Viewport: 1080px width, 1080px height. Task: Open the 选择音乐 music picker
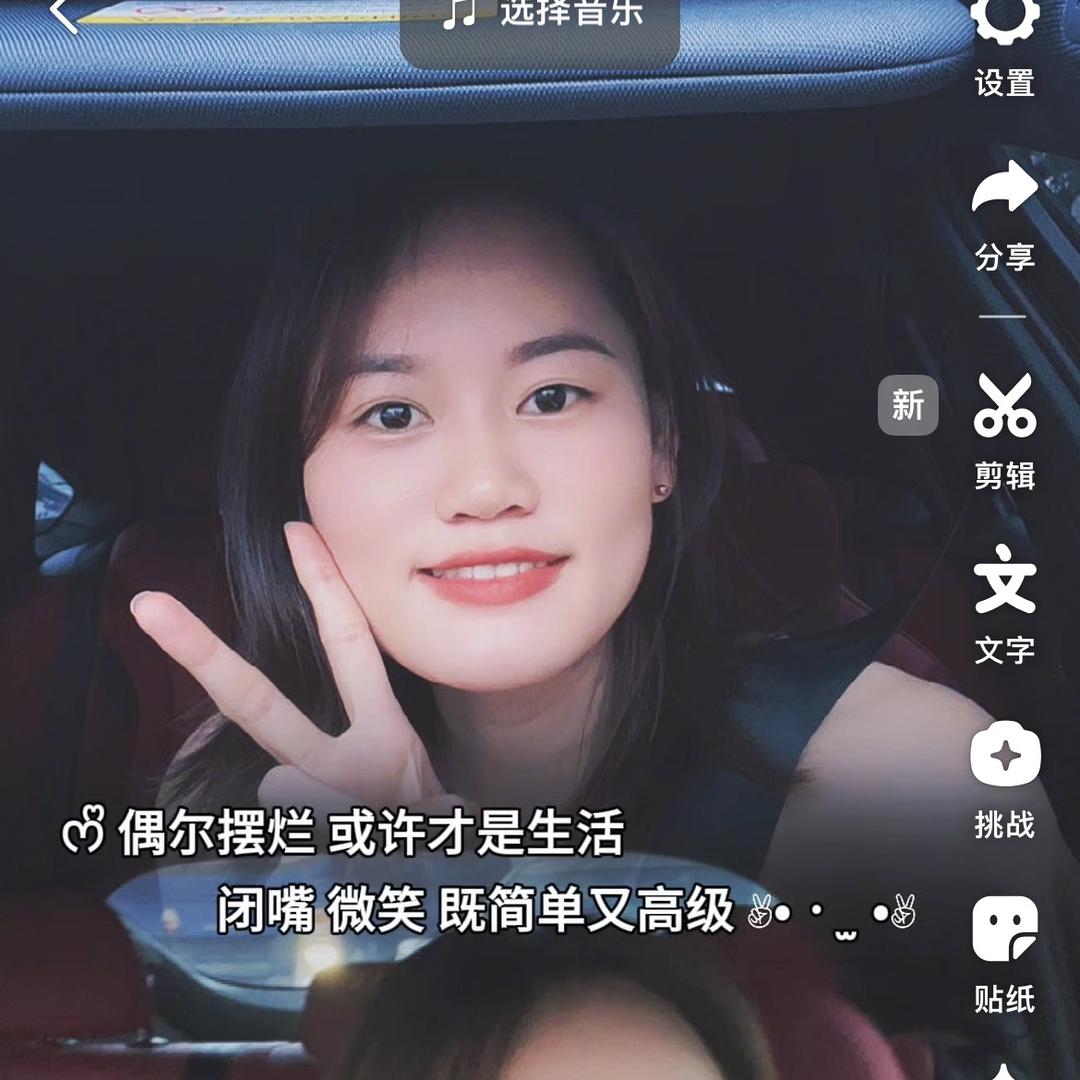click(540, 16)
